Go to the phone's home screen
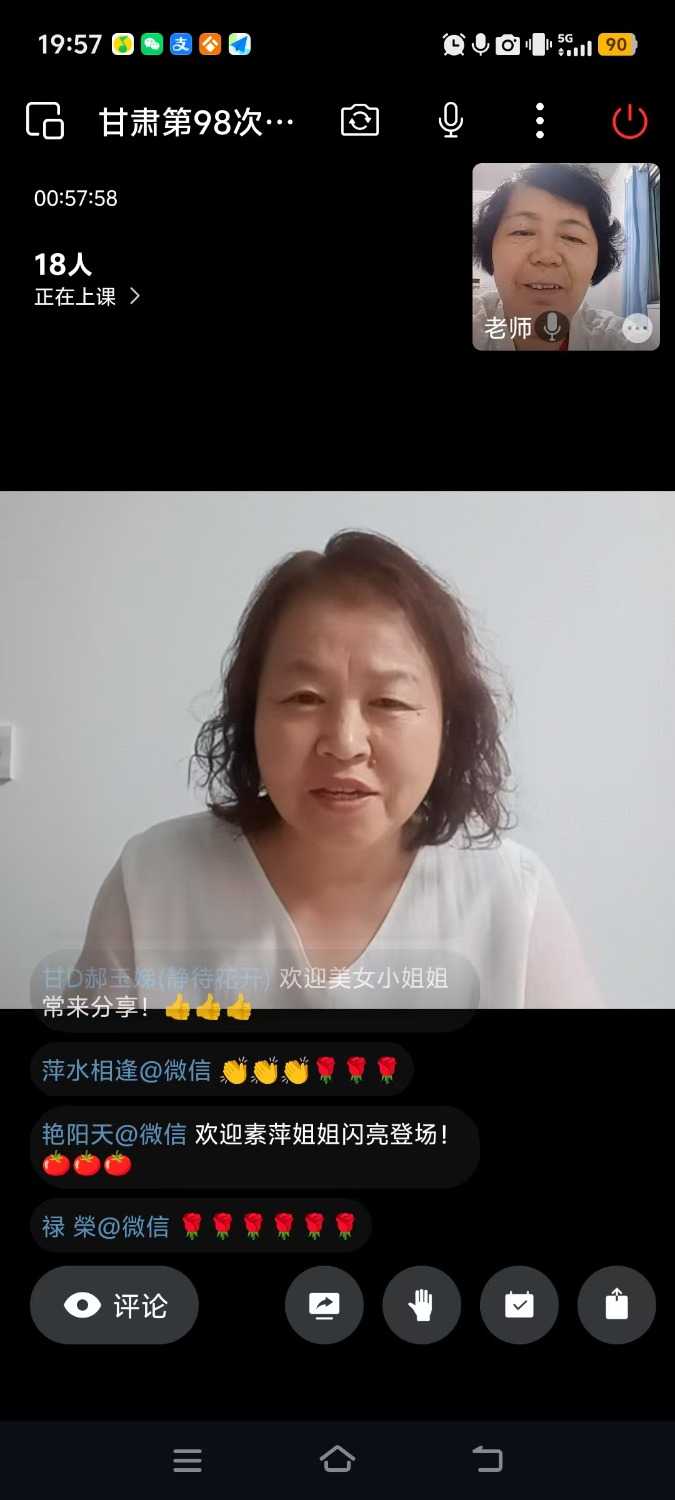The width and height of the screenshot is (675, 1500). [x=337, y=1460]
